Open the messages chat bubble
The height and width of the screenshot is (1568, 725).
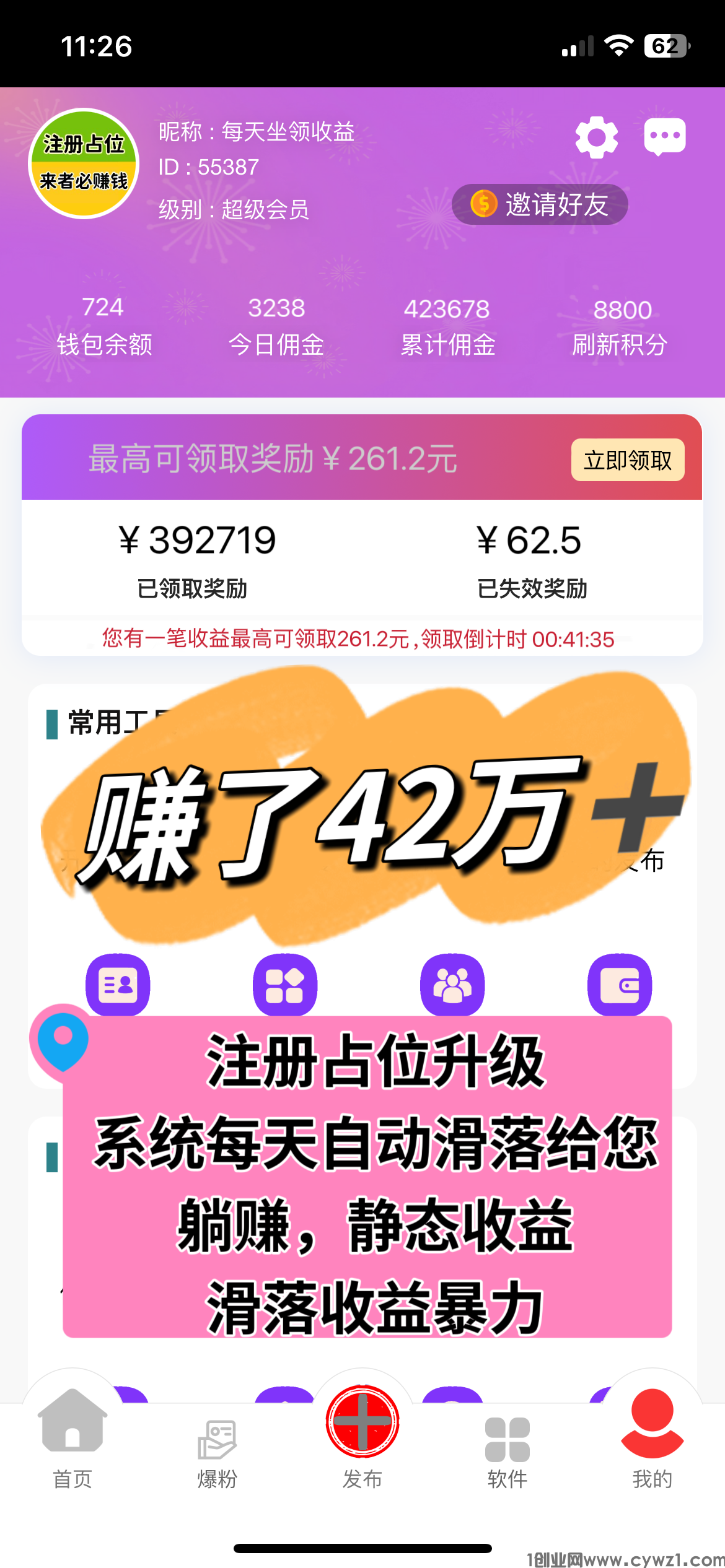tap(664, 136)
